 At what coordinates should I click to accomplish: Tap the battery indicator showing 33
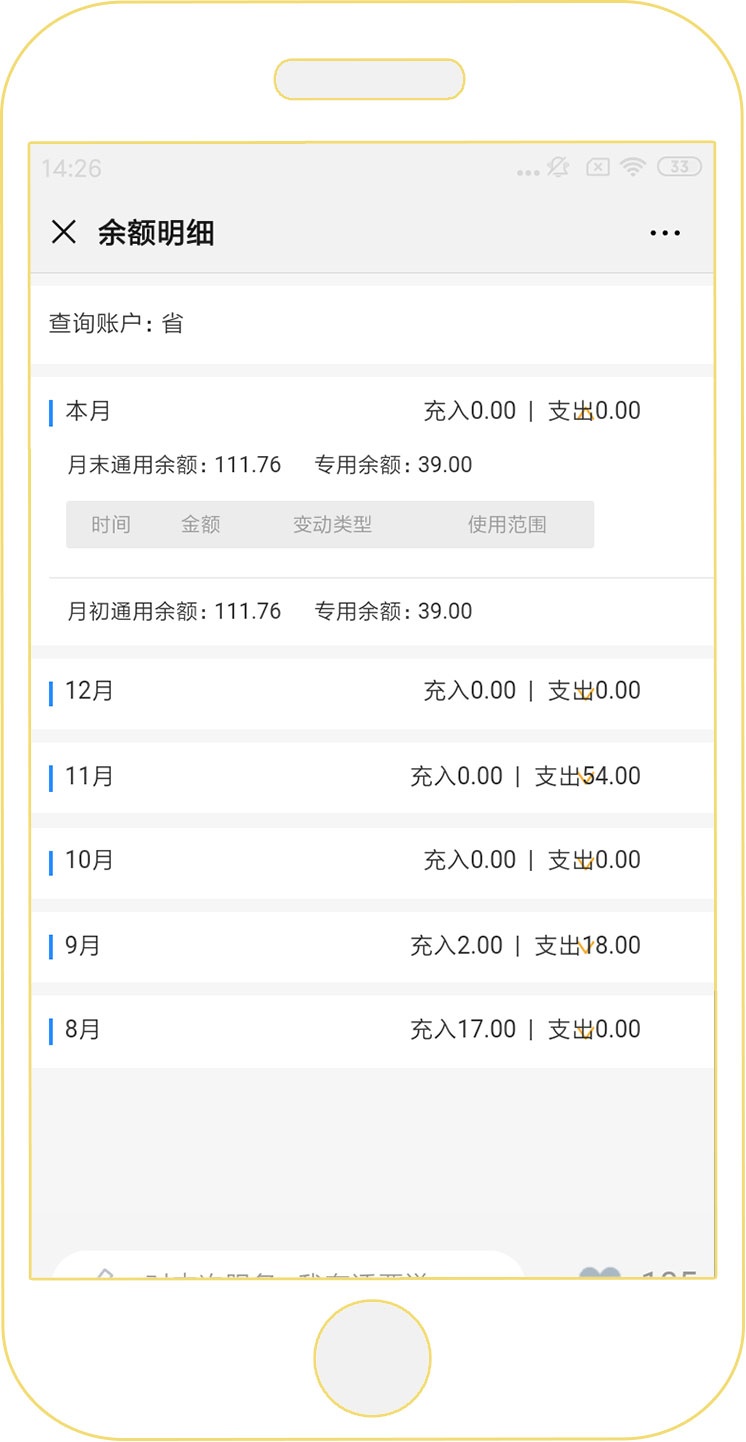[x=678, y=167]
